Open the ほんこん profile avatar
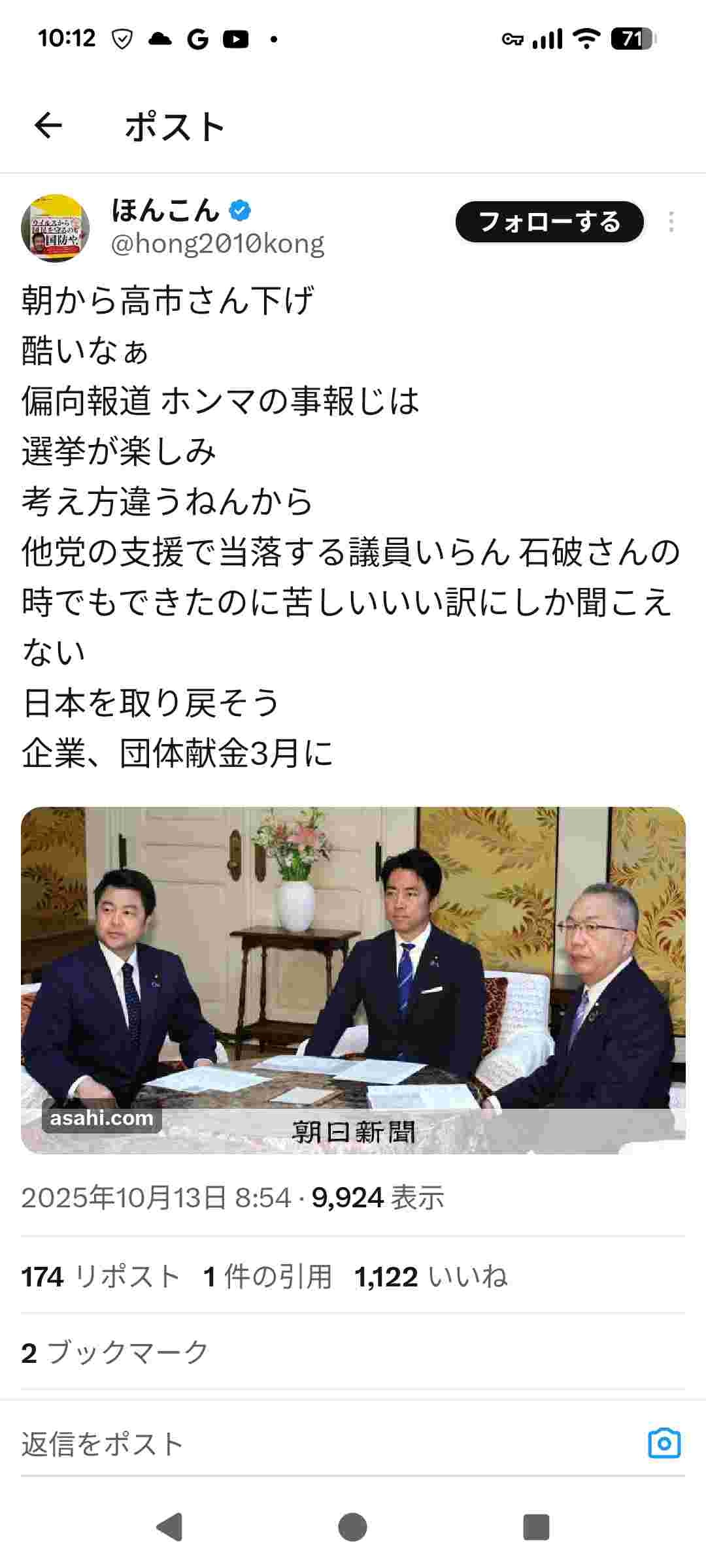The width and height of the screenshot is (706, 1568). (56, 228)
